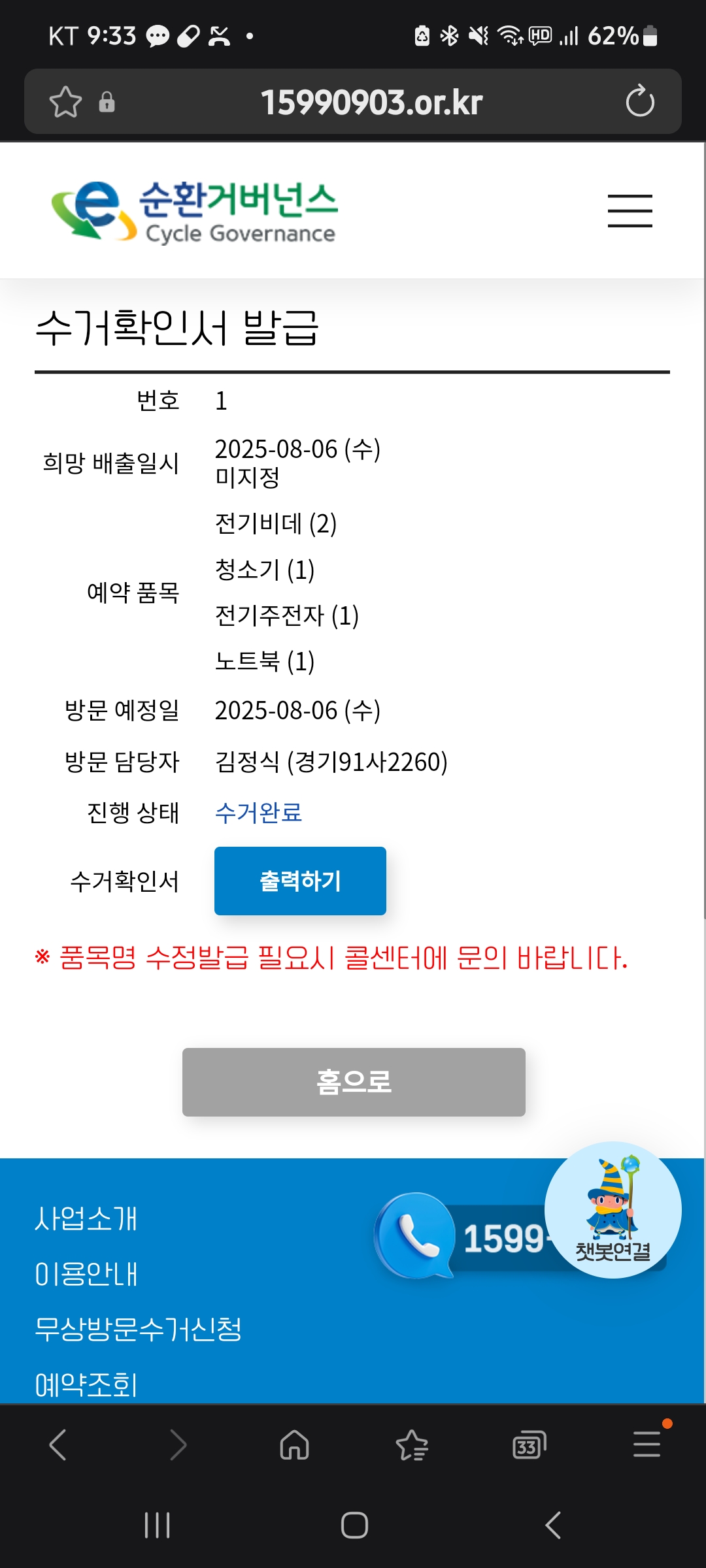The image size is (706, 1568).
Task: Reload the page in the address bar
Action: pyautogui.click(x=639, y=101)
